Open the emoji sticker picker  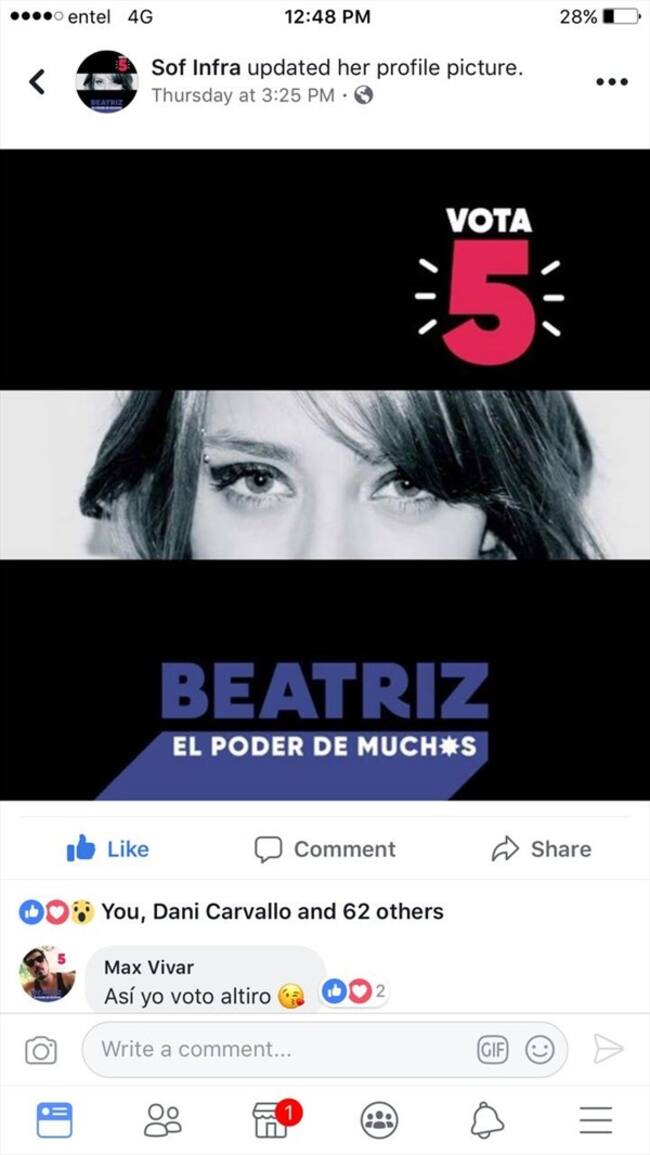coord(540,1049)
